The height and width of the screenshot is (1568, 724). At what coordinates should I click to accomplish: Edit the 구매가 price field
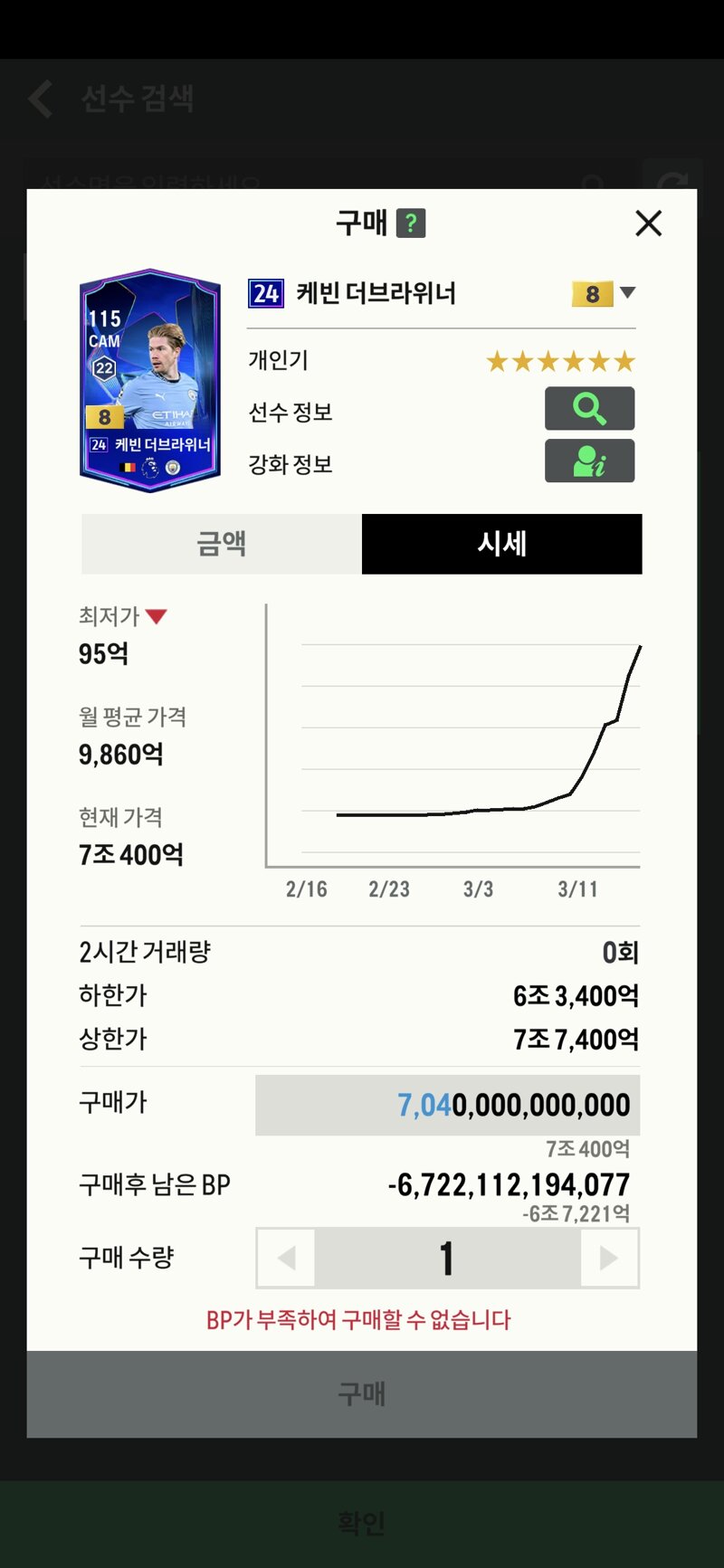point(448,1105)
